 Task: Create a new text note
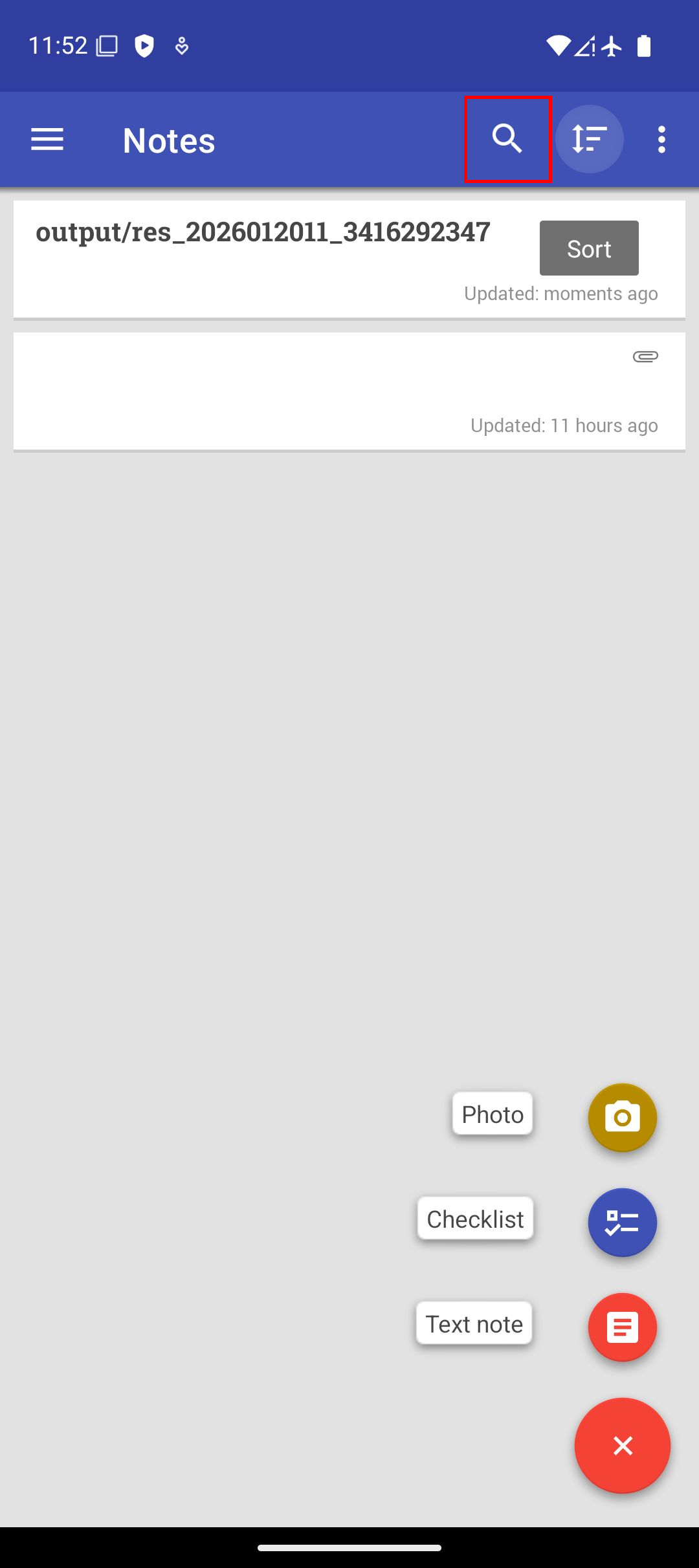tap(622, 1327)
